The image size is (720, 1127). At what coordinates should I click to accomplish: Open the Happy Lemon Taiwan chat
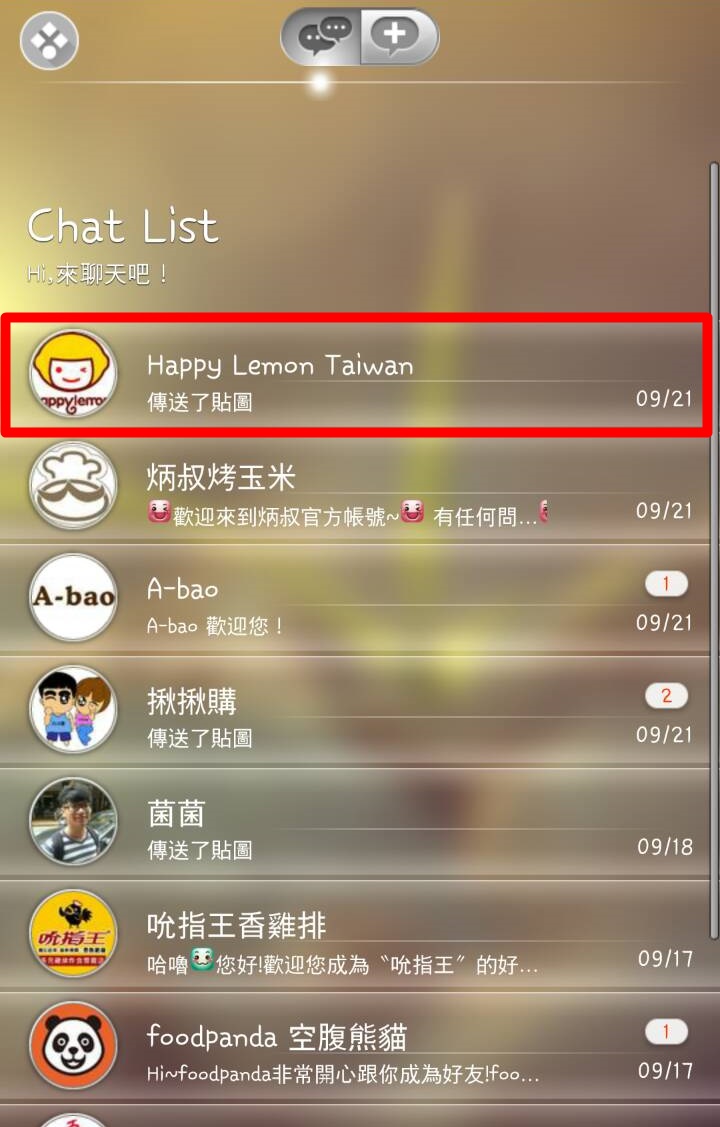point(358,375)
